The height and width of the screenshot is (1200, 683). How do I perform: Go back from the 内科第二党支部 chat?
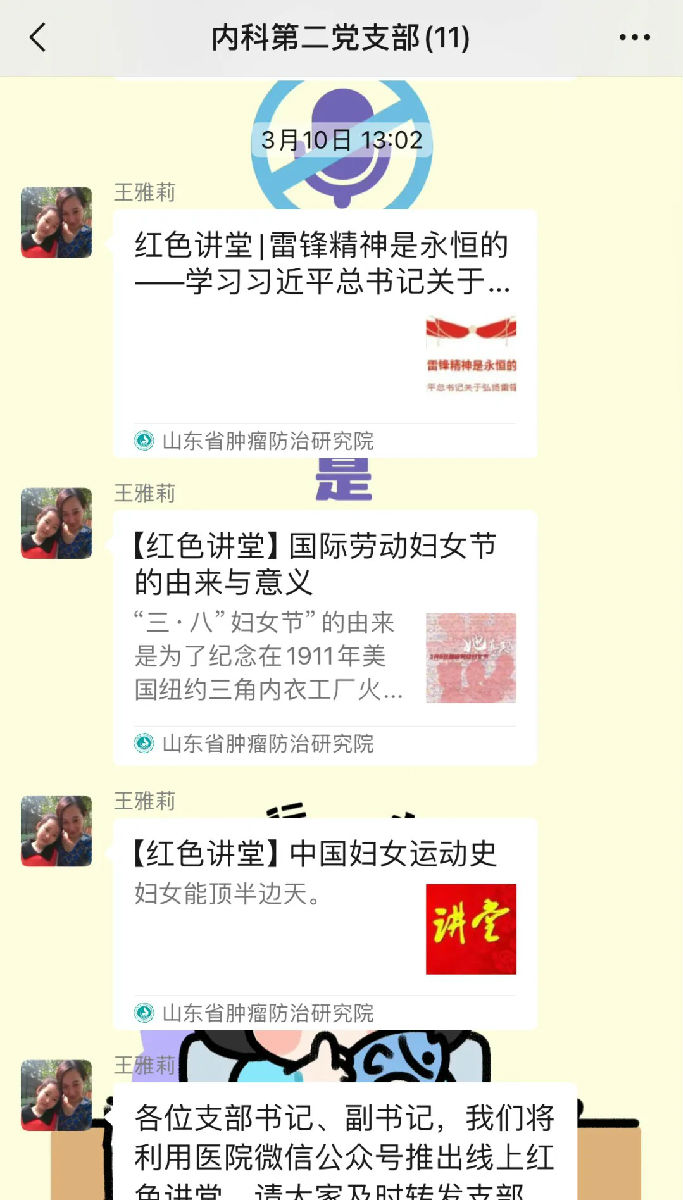pyautogui.click(x=38, y=38)
